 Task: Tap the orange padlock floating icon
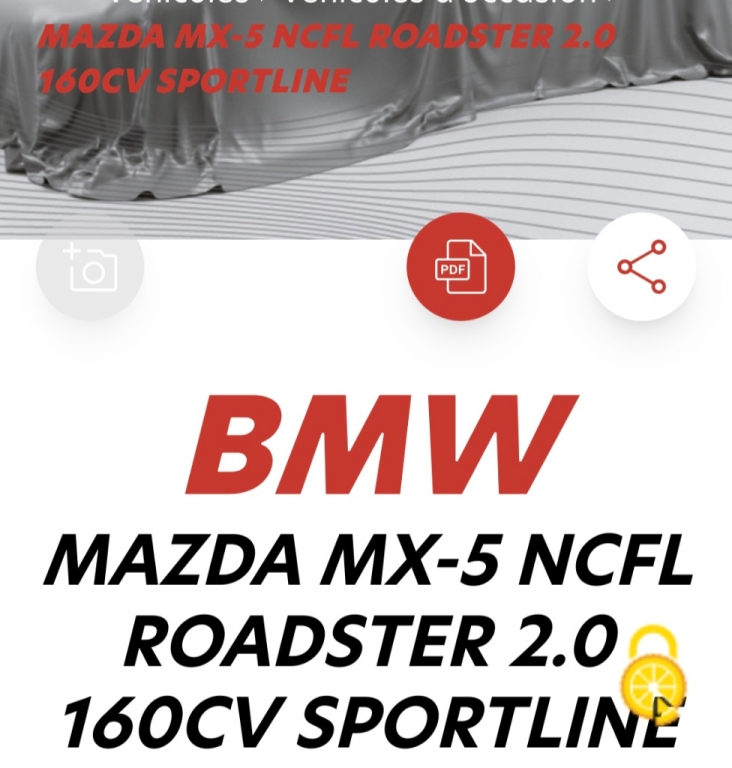(652, 673)
